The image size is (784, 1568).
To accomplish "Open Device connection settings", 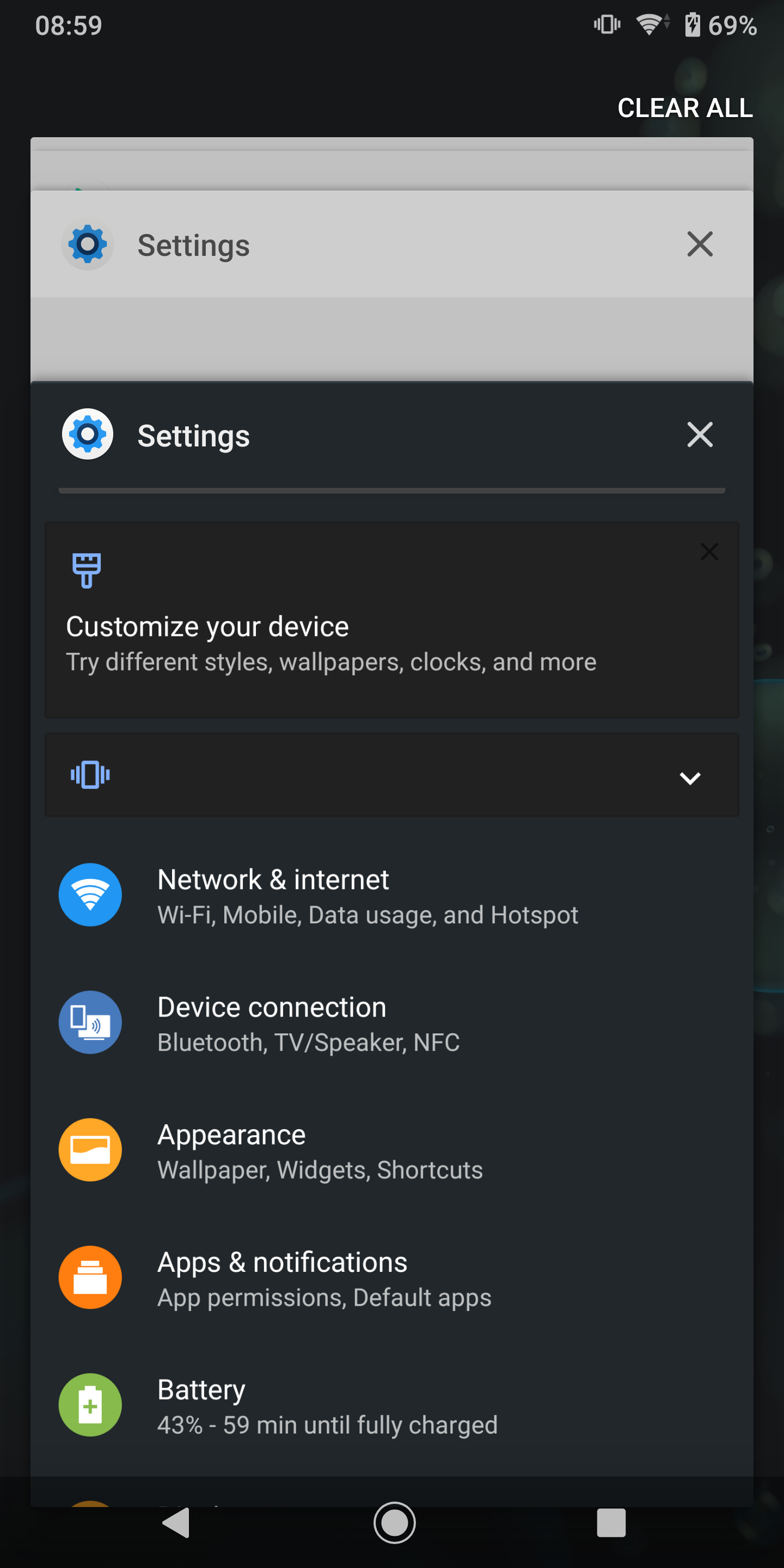I will 392,1023.
